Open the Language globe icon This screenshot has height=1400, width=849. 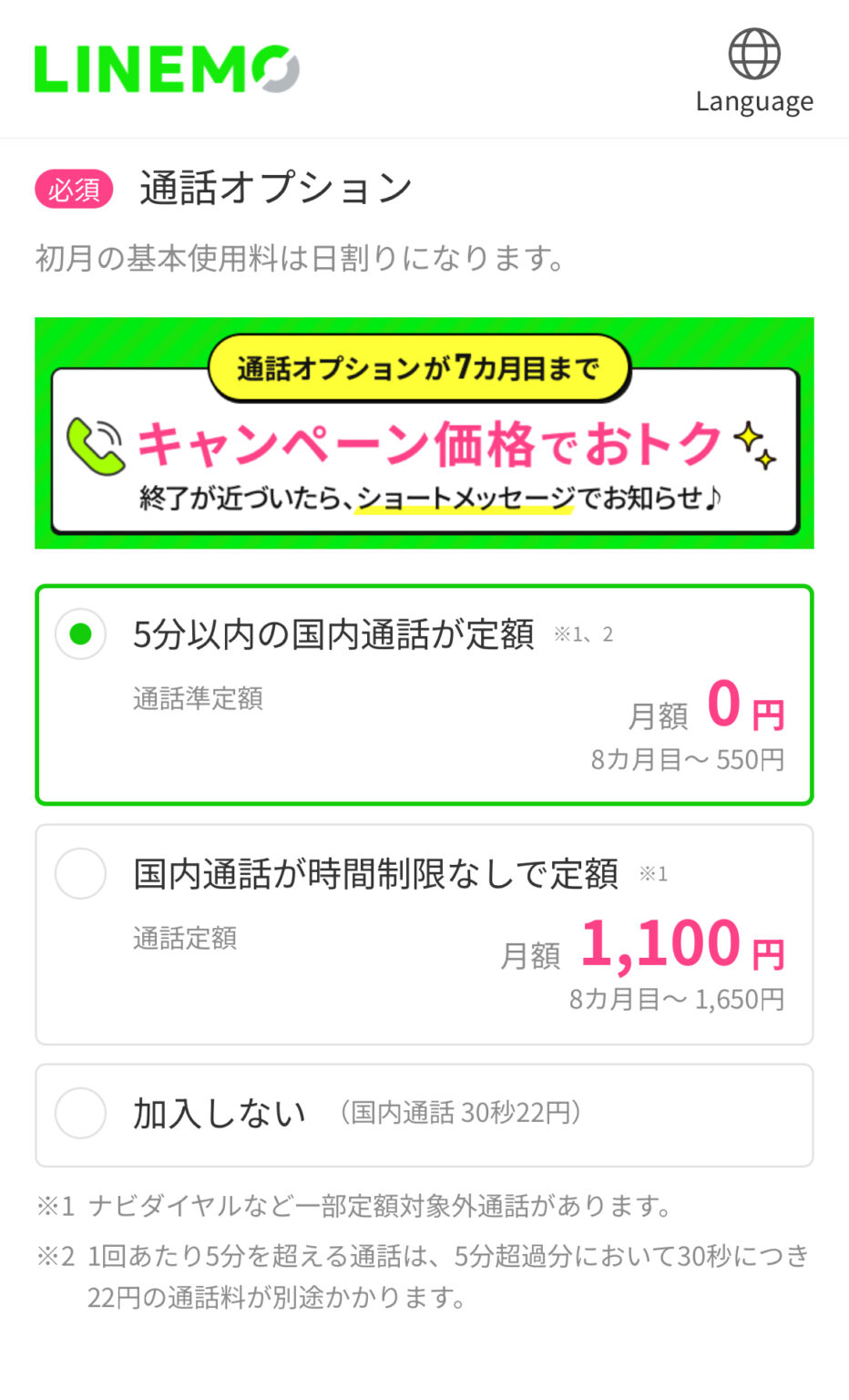pos(753,55)
